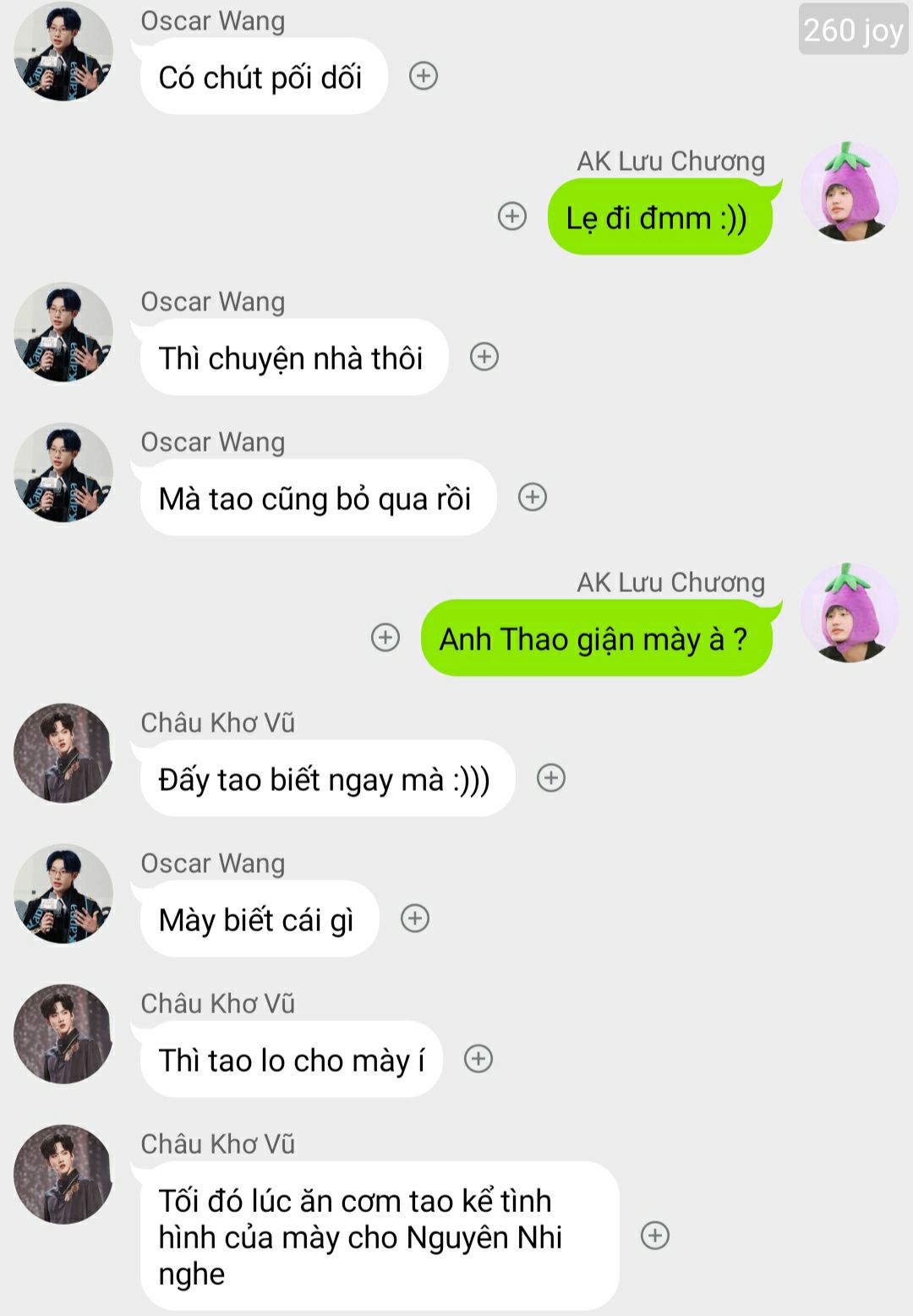React to "Anh Thao giận mày à ?" message
The height and width of the screenshot is (1316, 913).
[x=385, y=638]
